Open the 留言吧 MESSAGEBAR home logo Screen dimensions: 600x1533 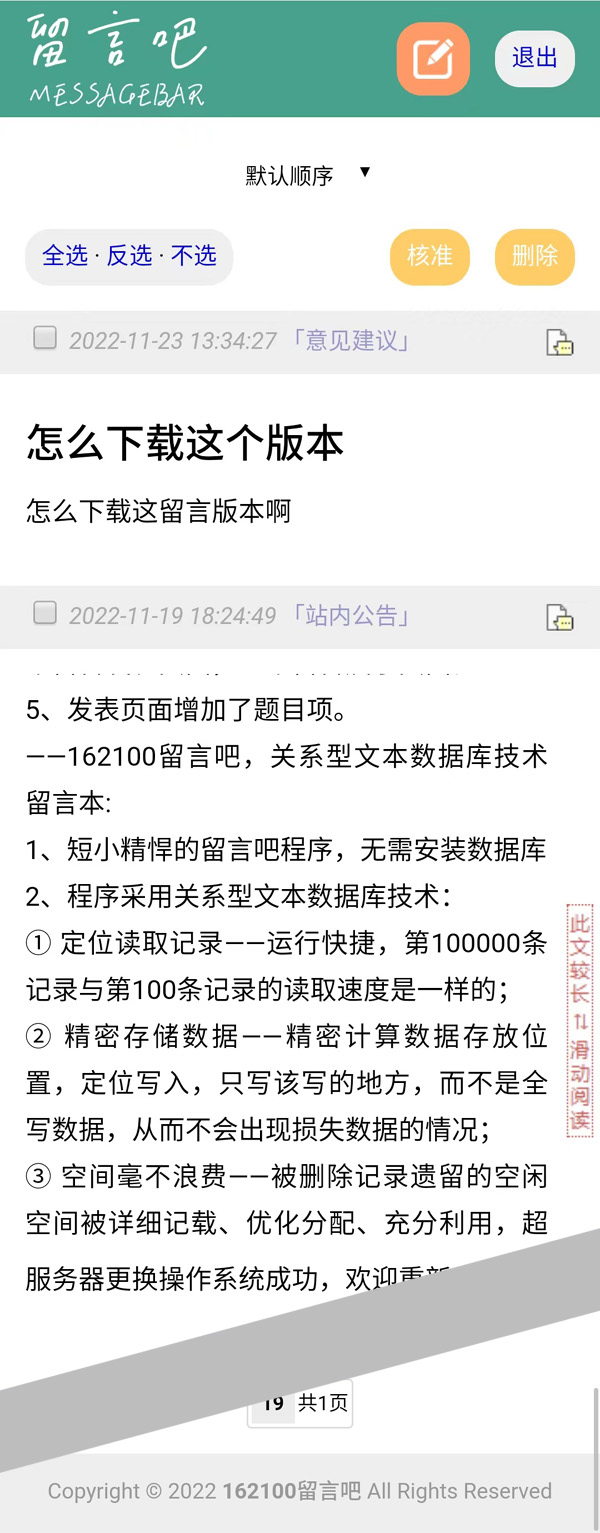click(x=117, y=59)
